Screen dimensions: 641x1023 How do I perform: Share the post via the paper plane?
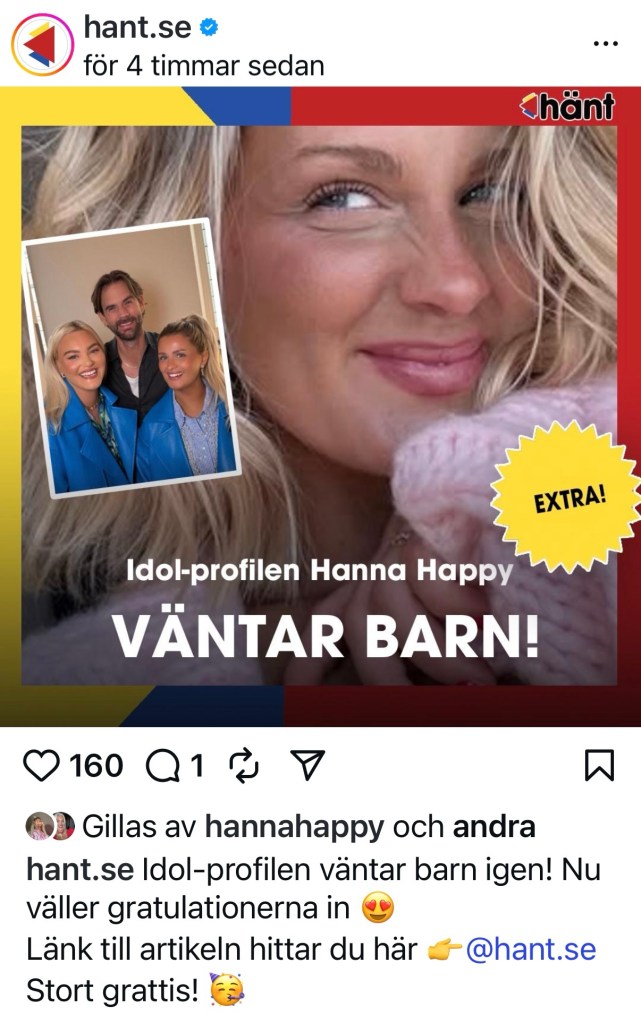pos(310,766)
